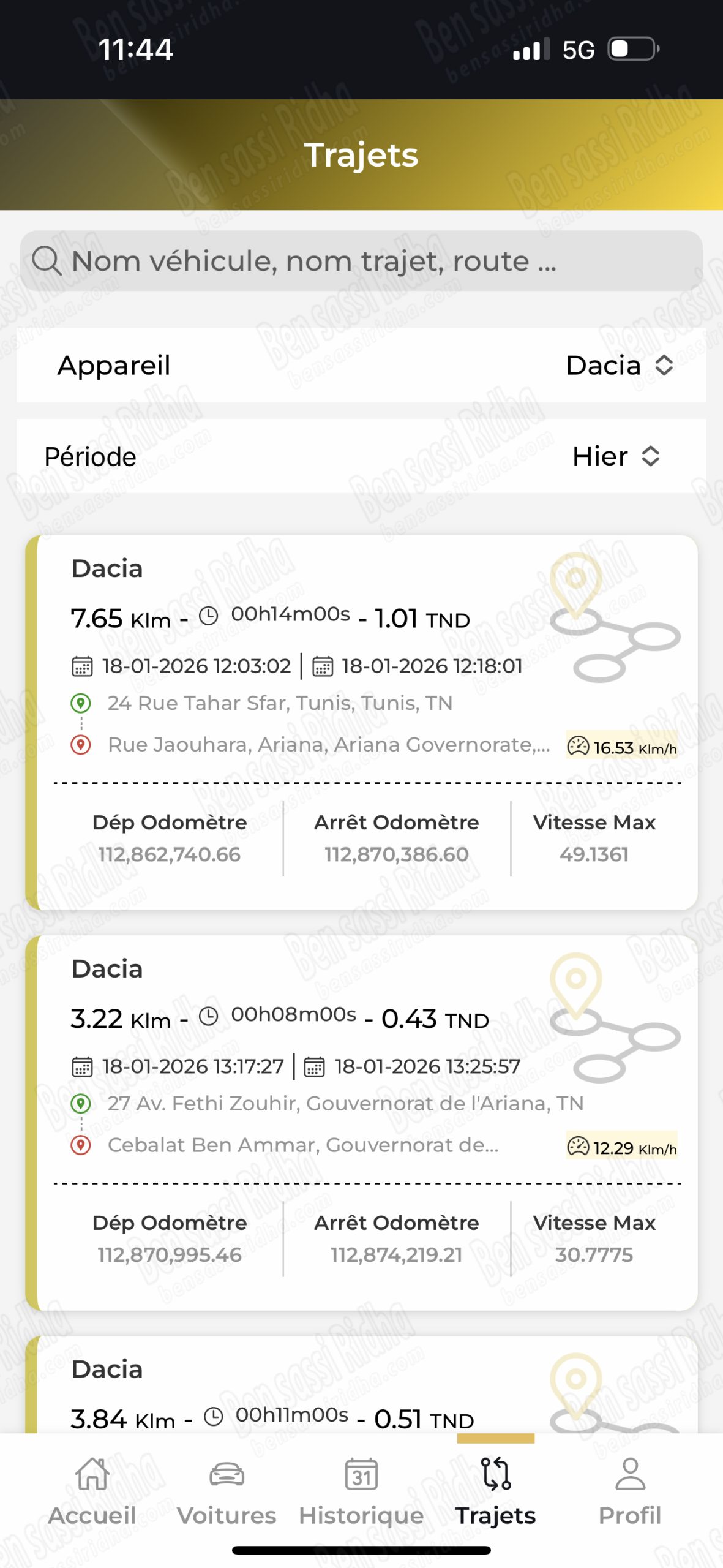View route map of the 13:17:27 trip

pos(614,1019)
